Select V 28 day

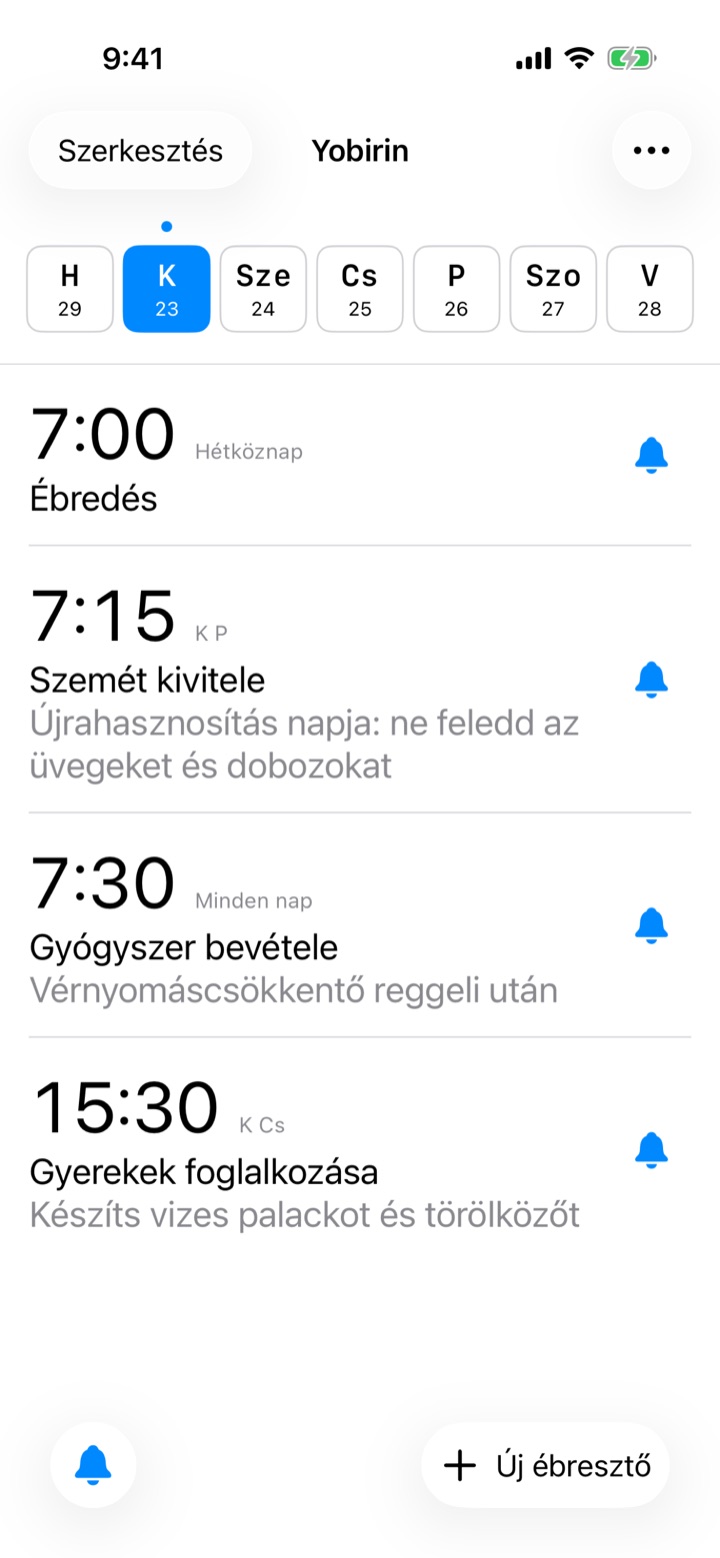click(x=650, y=289)
